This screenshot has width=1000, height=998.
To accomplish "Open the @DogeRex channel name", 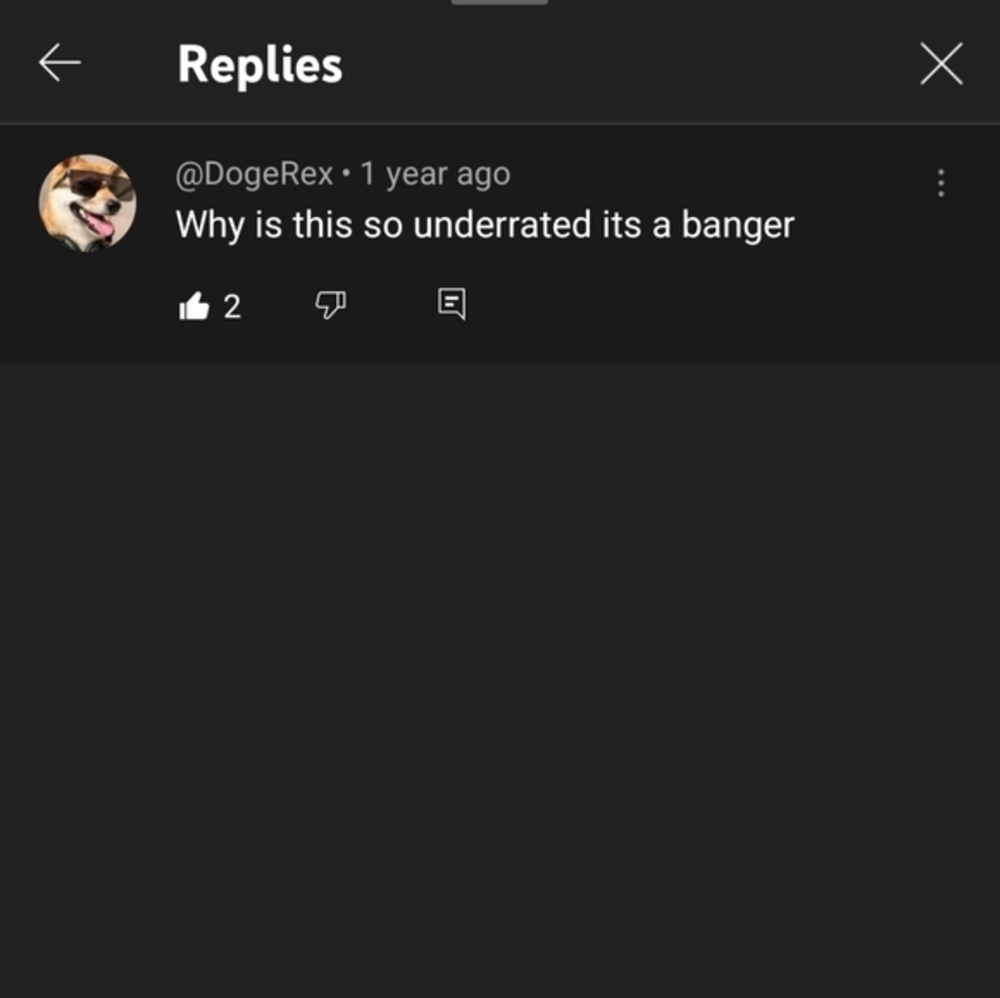I will pyautogui.click(x=254, y=174).
